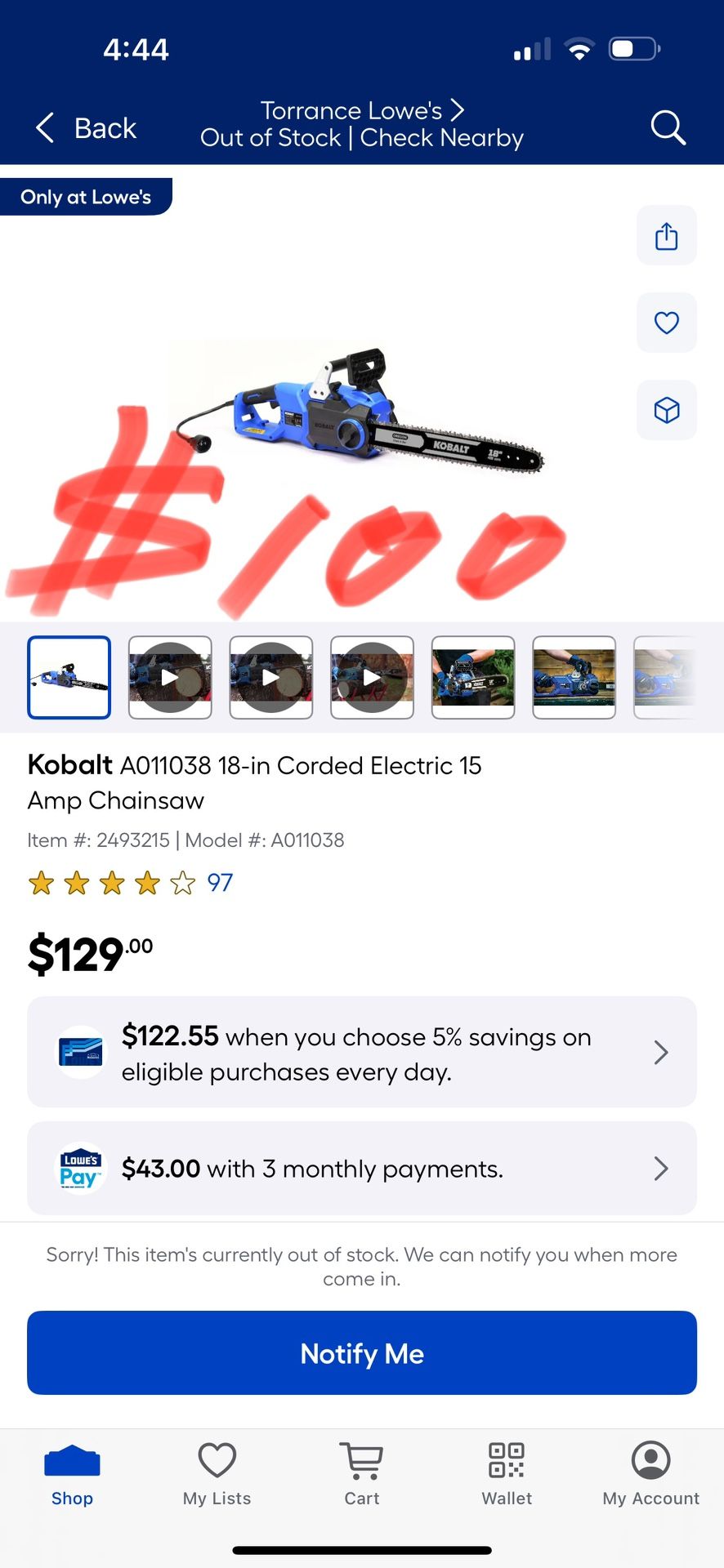The image size is (724, 1568).
Task: Open the $122.55 5% savings offer
Action: pyautogui.click(x=362, y=1052)
